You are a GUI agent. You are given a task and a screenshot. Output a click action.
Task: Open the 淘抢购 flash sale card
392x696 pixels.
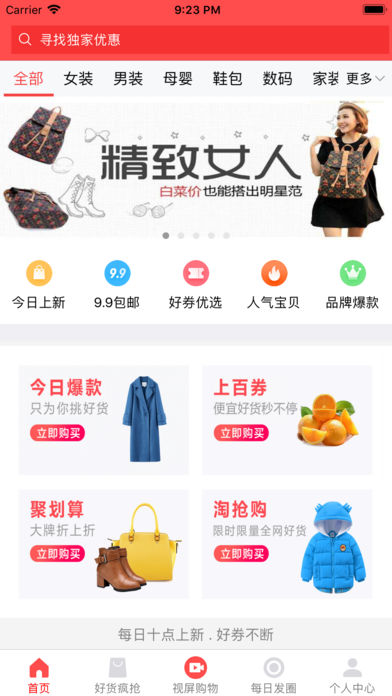point(287,544)
